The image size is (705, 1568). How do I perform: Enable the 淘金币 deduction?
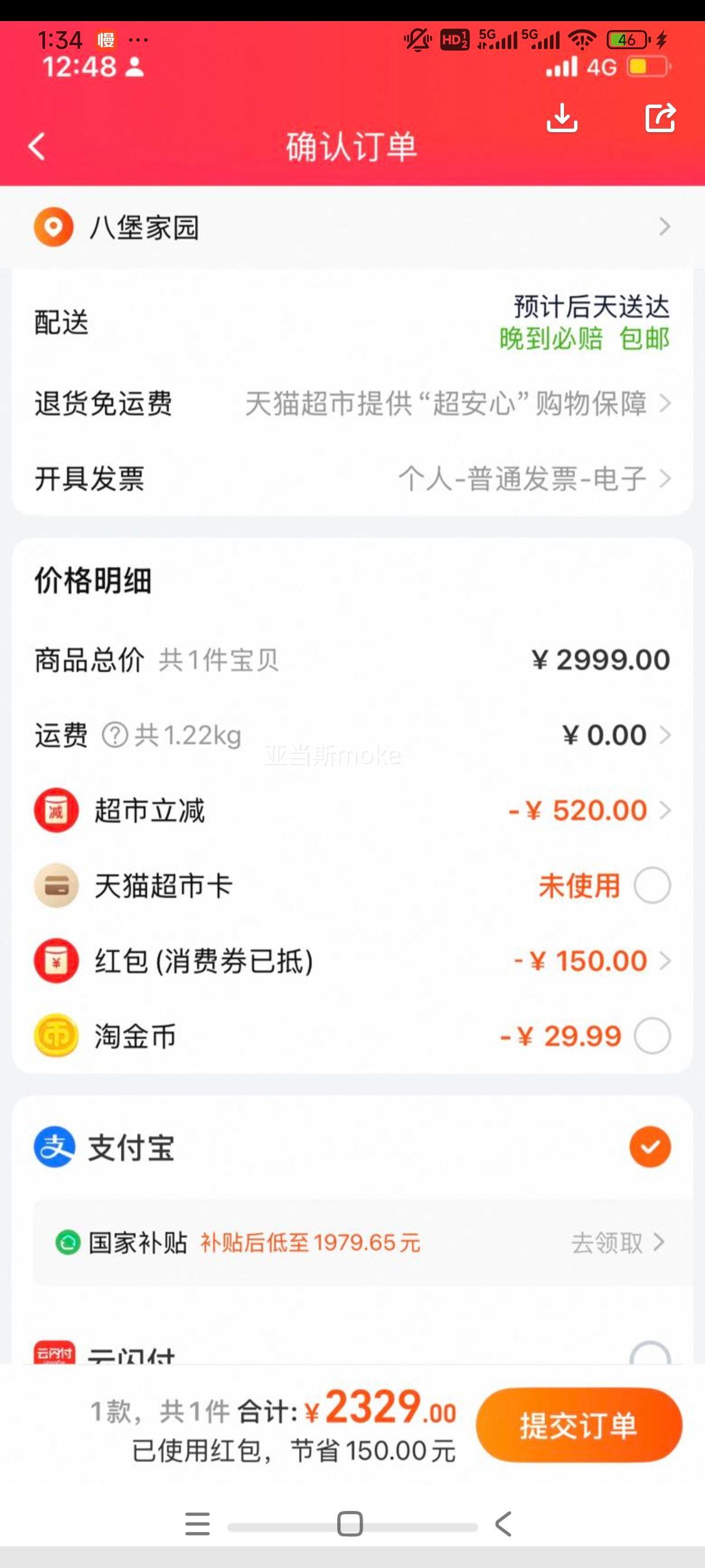tap(653, 1036)
